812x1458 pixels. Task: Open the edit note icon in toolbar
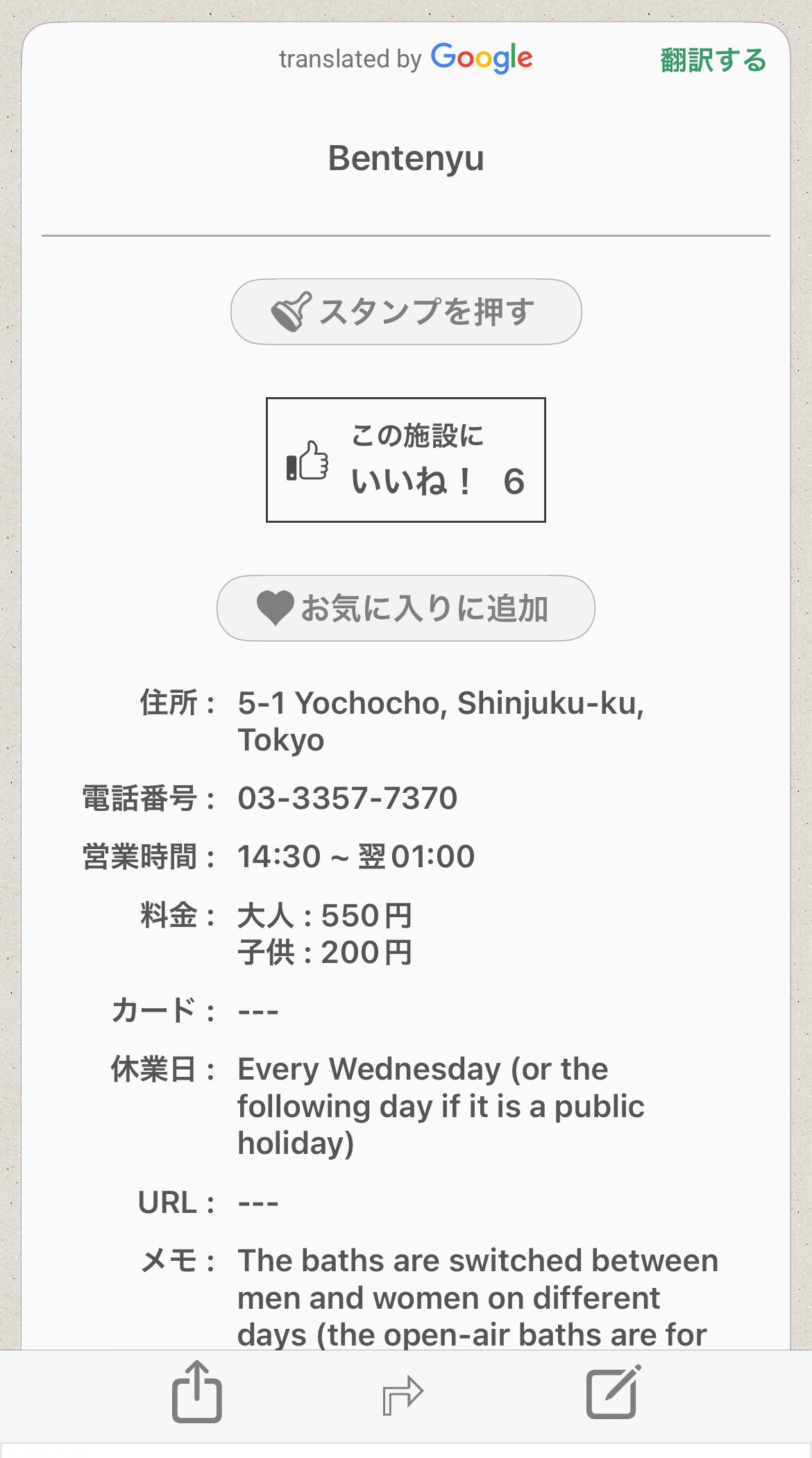[x=613, y=1392]
